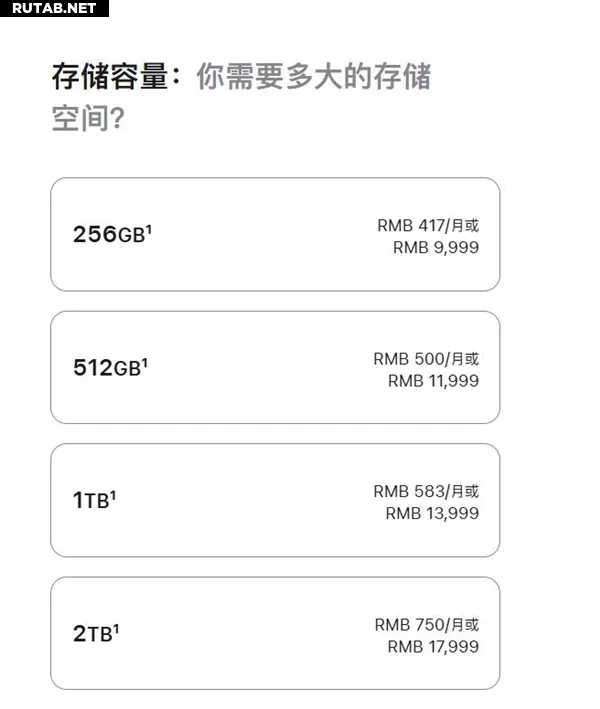Tap the 2TB storage option
The image size is (600, 709).
coord(275,633)
